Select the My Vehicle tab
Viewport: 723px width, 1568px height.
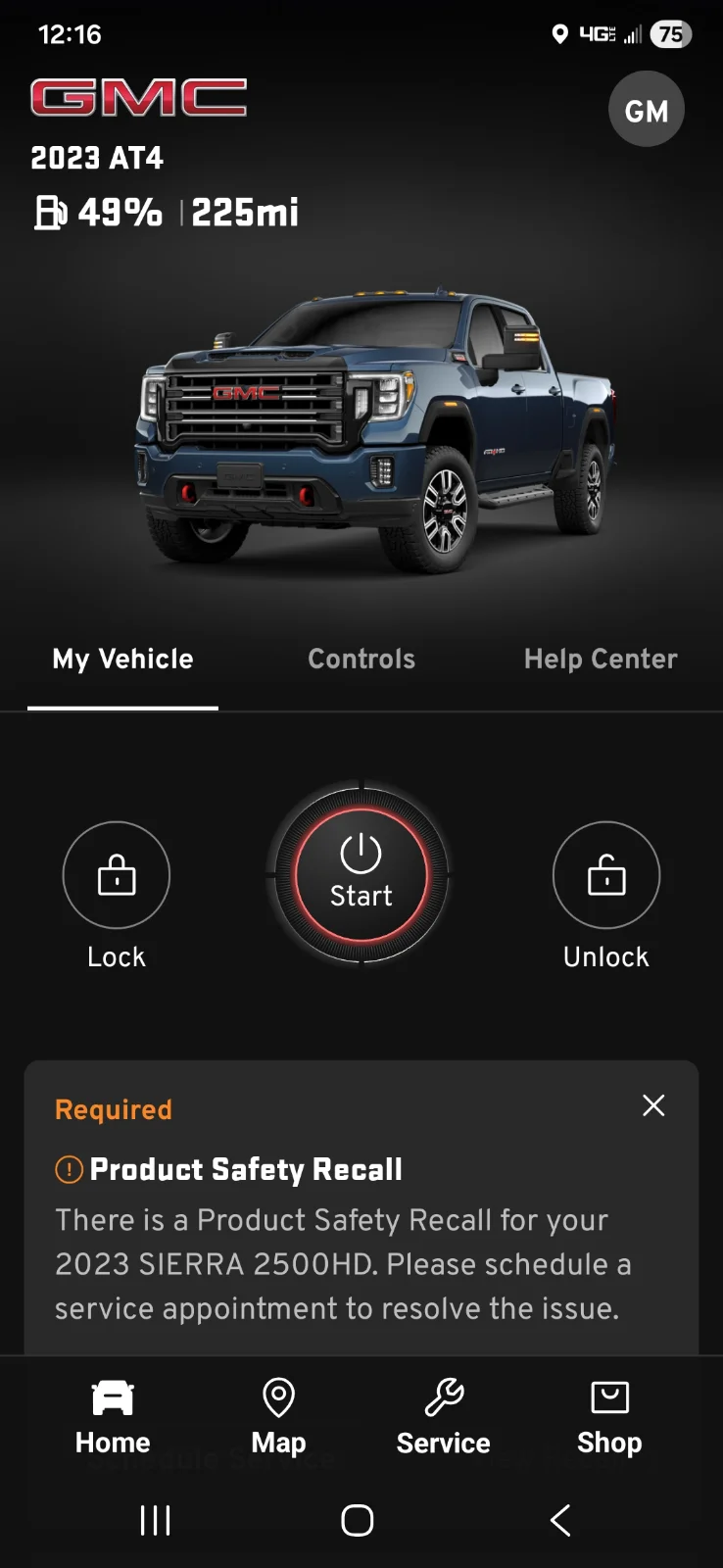coord(121,658)
